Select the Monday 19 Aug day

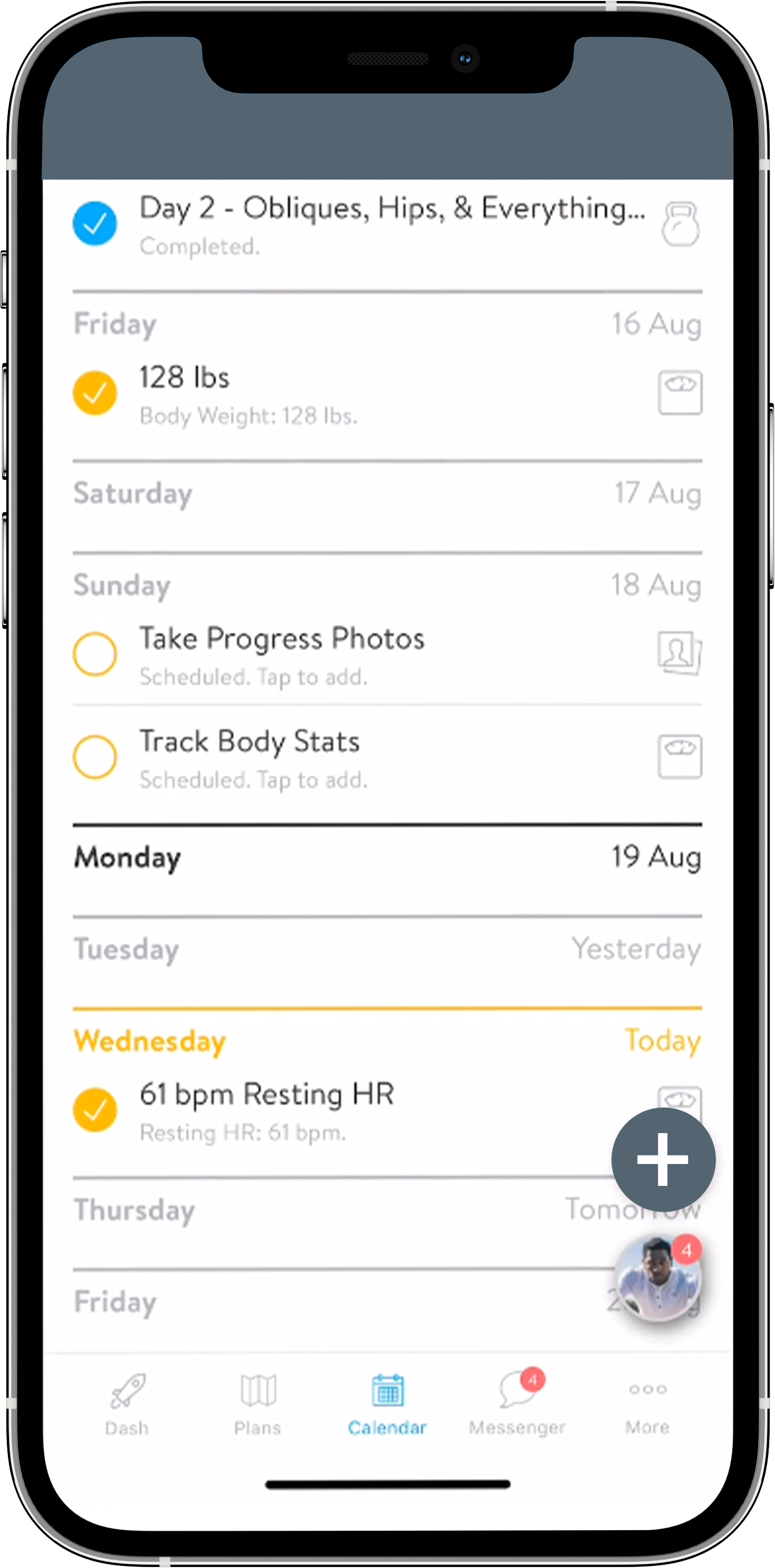click(388, 858)
